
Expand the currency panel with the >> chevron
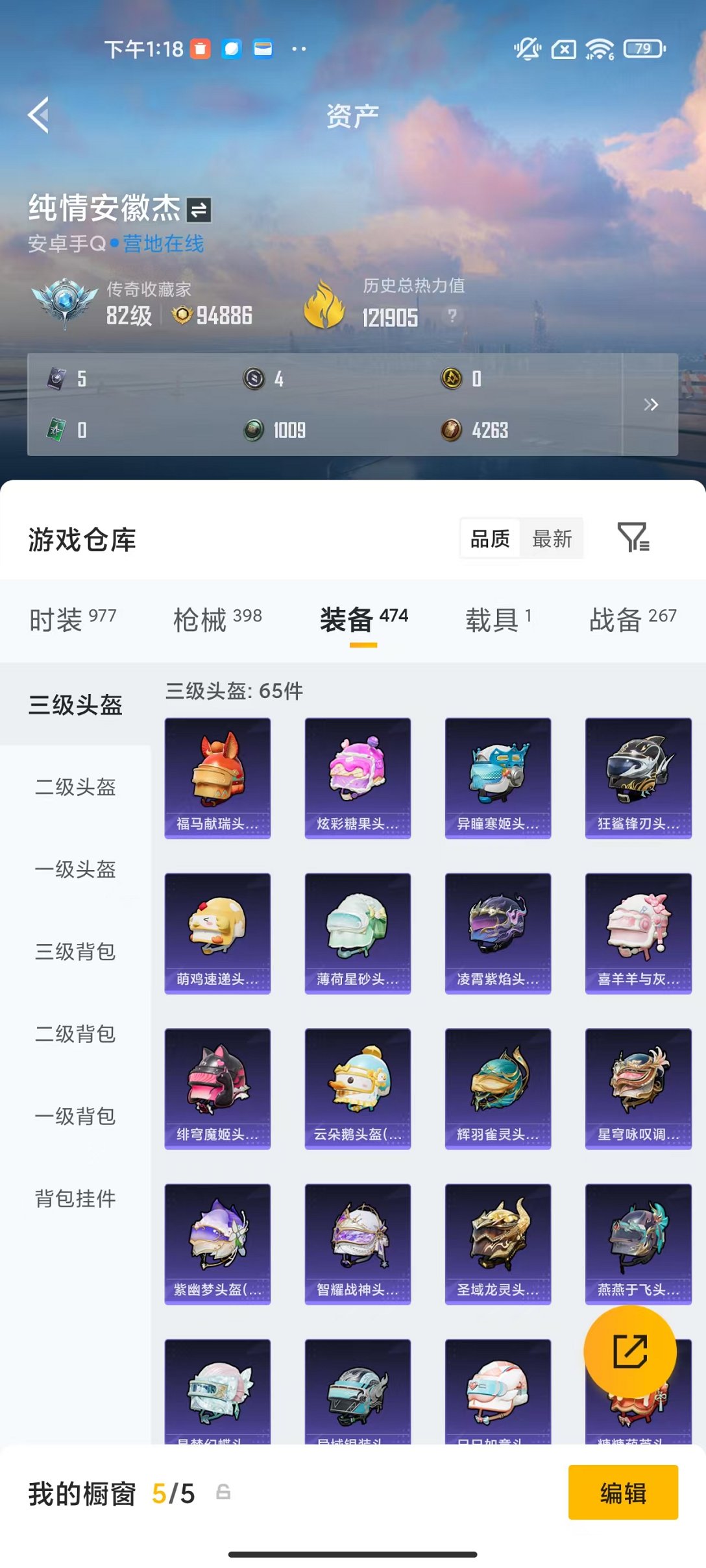pyautogui.click(x=651, y=404)
